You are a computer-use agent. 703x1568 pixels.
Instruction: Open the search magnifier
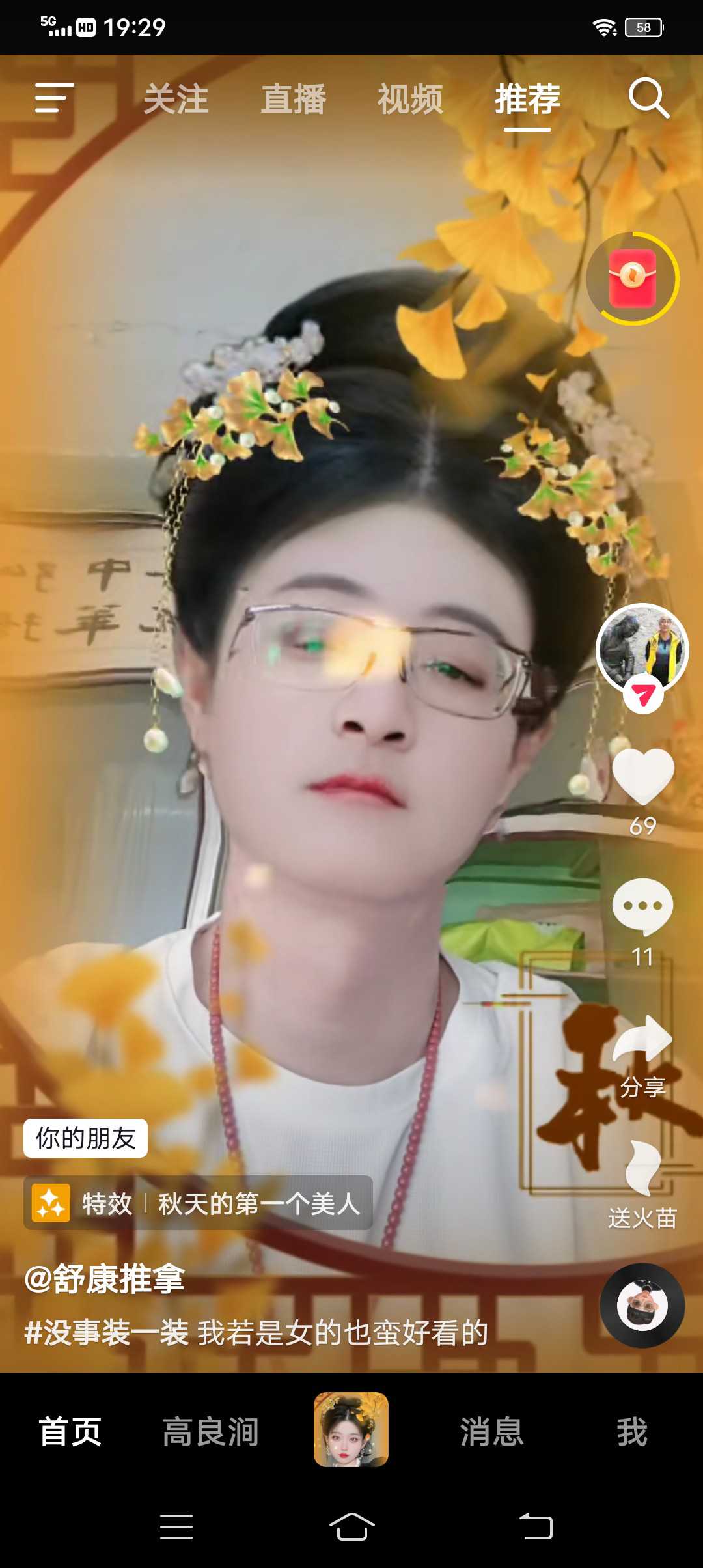pos(648,98)
